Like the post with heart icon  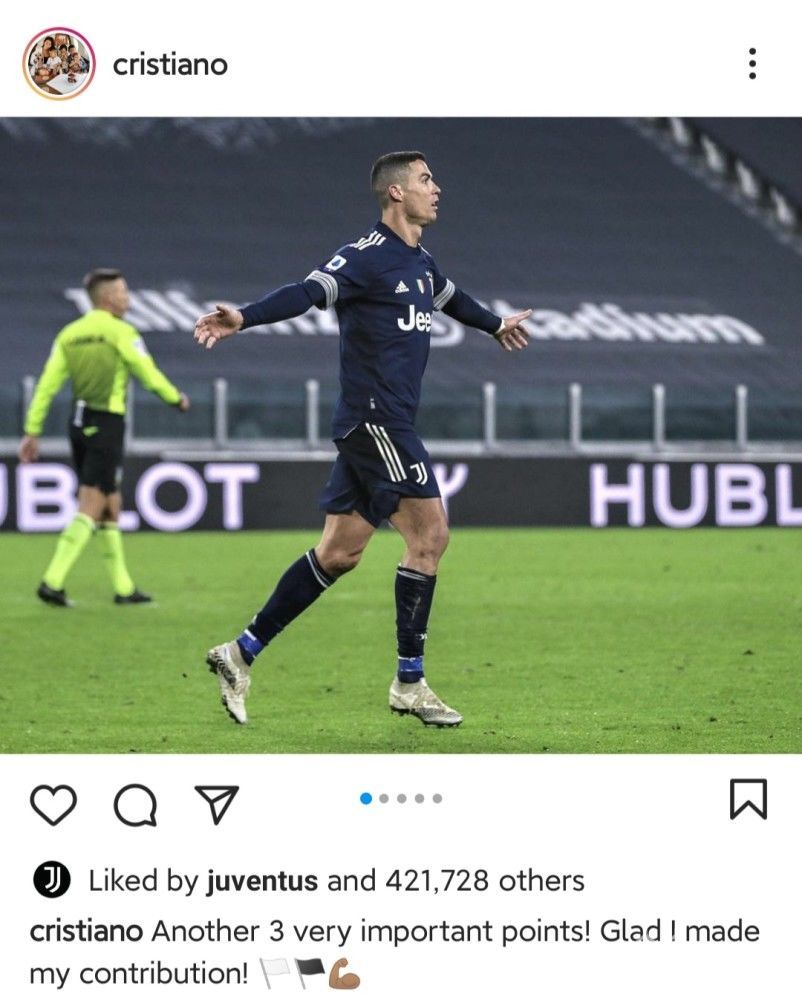53,804
